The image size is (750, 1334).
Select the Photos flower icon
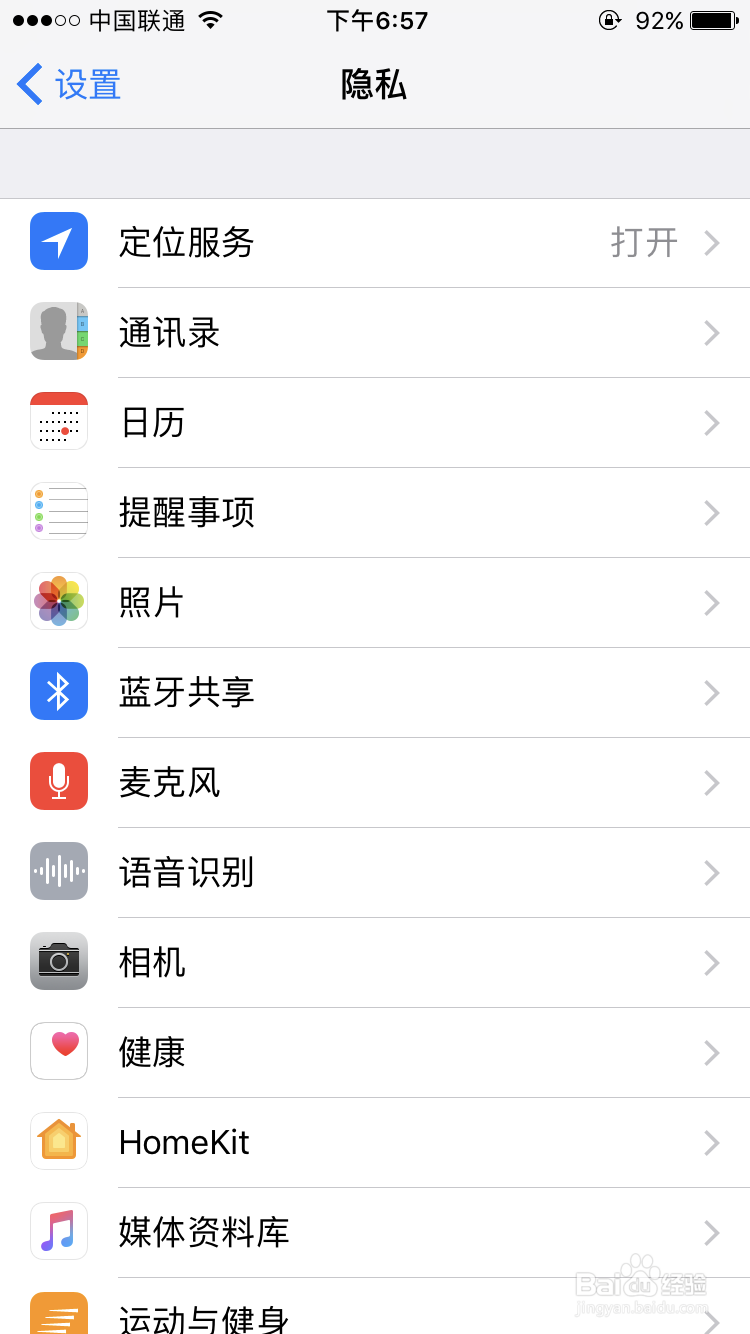58,602
